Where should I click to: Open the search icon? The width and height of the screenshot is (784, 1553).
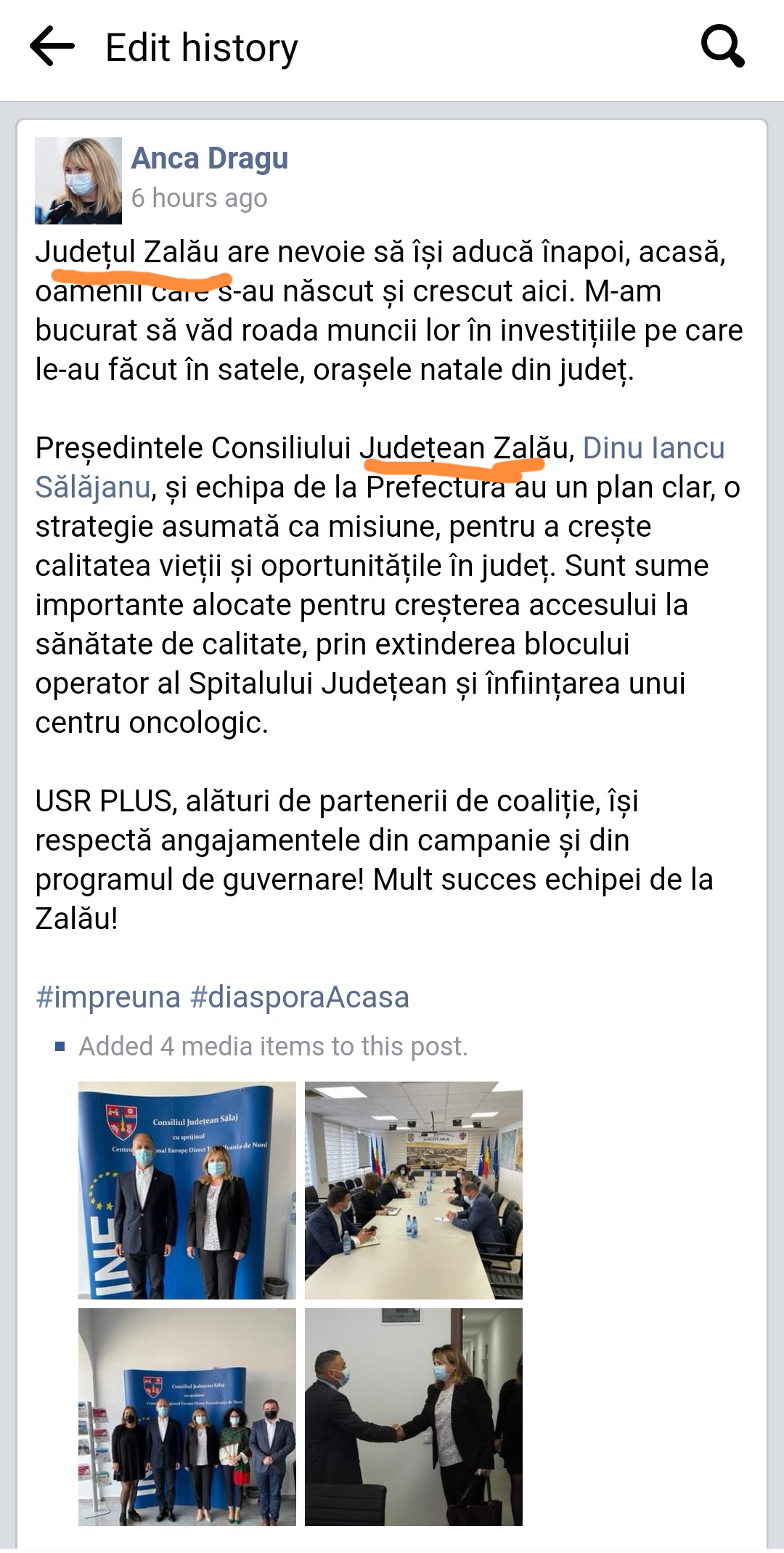pos(722,46)
